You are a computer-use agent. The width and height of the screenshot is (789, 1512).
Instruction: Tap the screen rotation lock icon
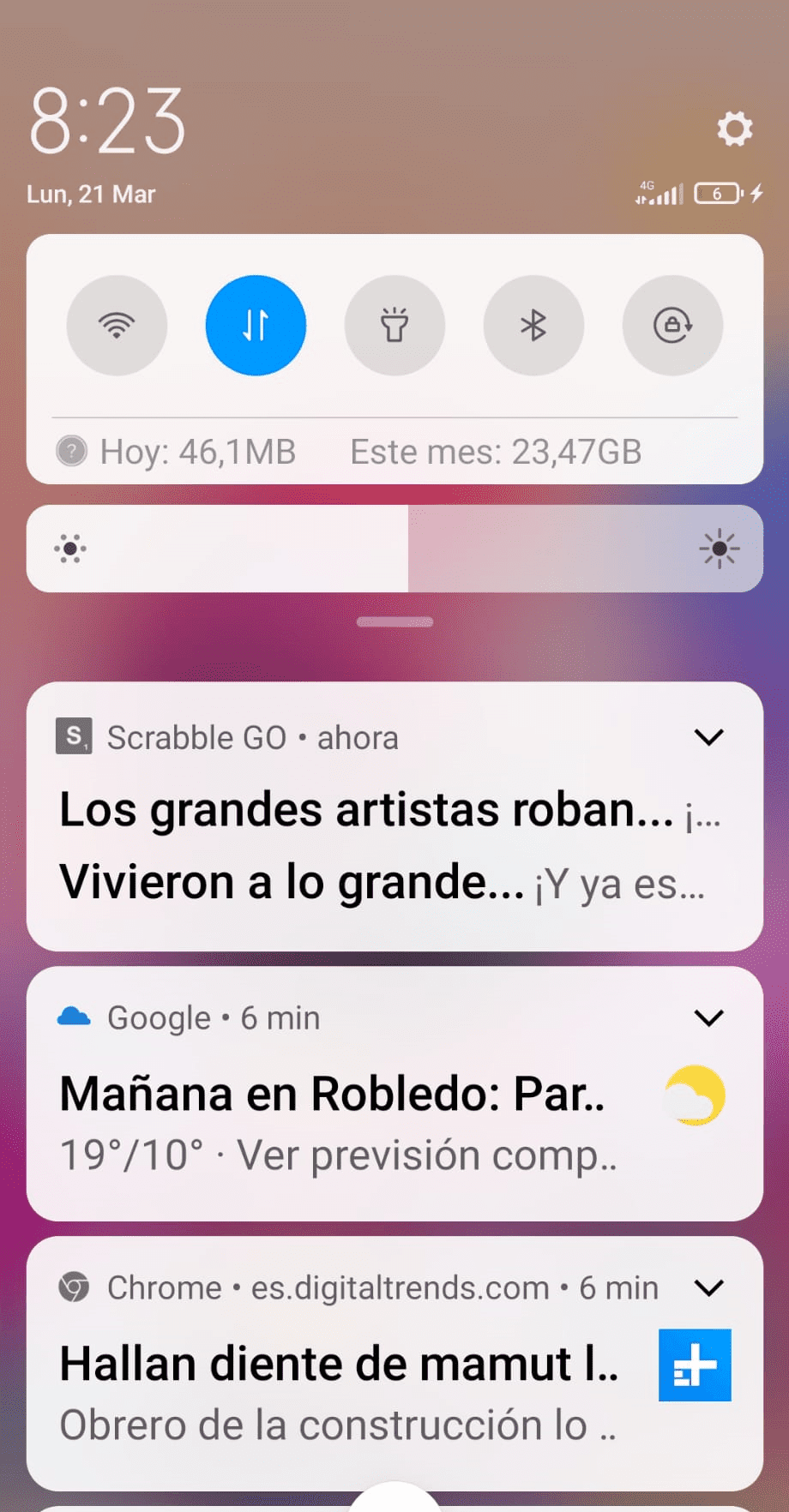(672, 326)
